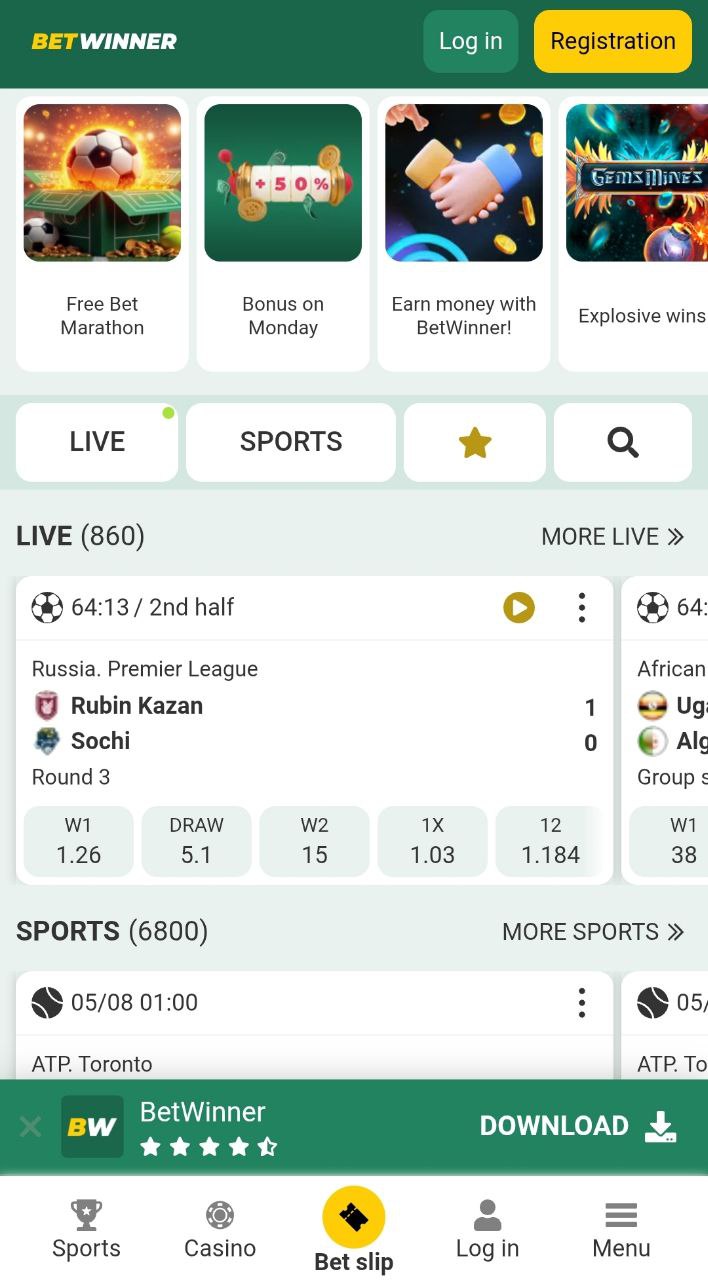Open the Registration page

[x=613, y=41]
